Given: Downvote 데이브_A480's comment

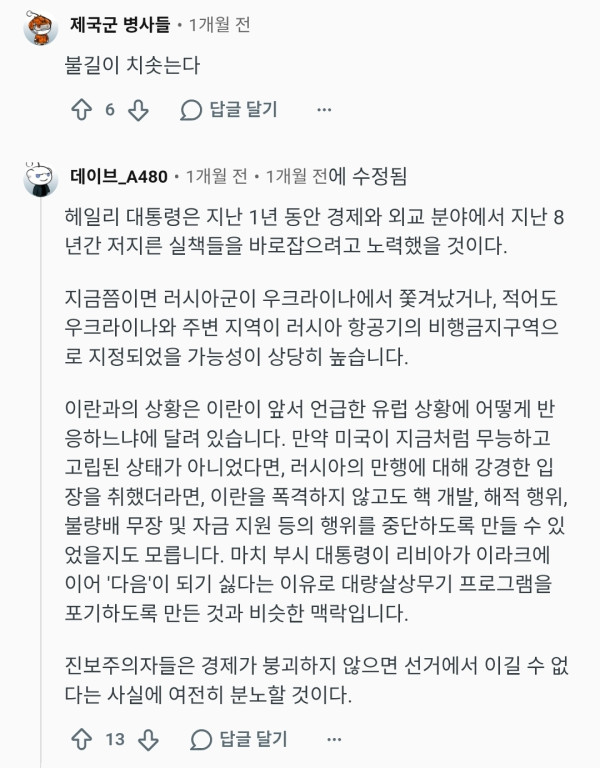Looking at the screenshot, I should [x=148, y=740].
